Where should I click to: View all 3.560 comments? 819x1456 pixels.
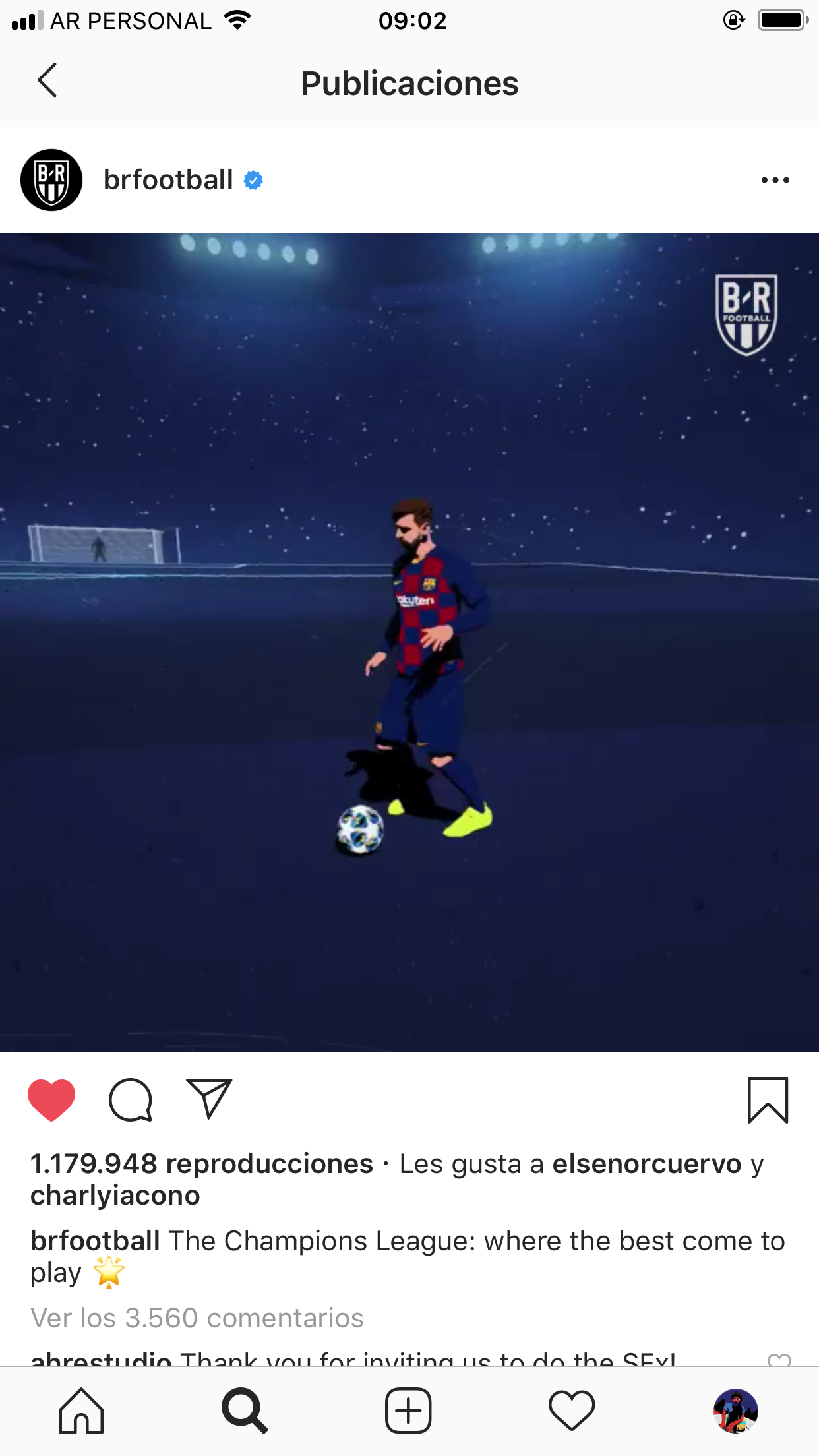click(x=197, y=1318)
